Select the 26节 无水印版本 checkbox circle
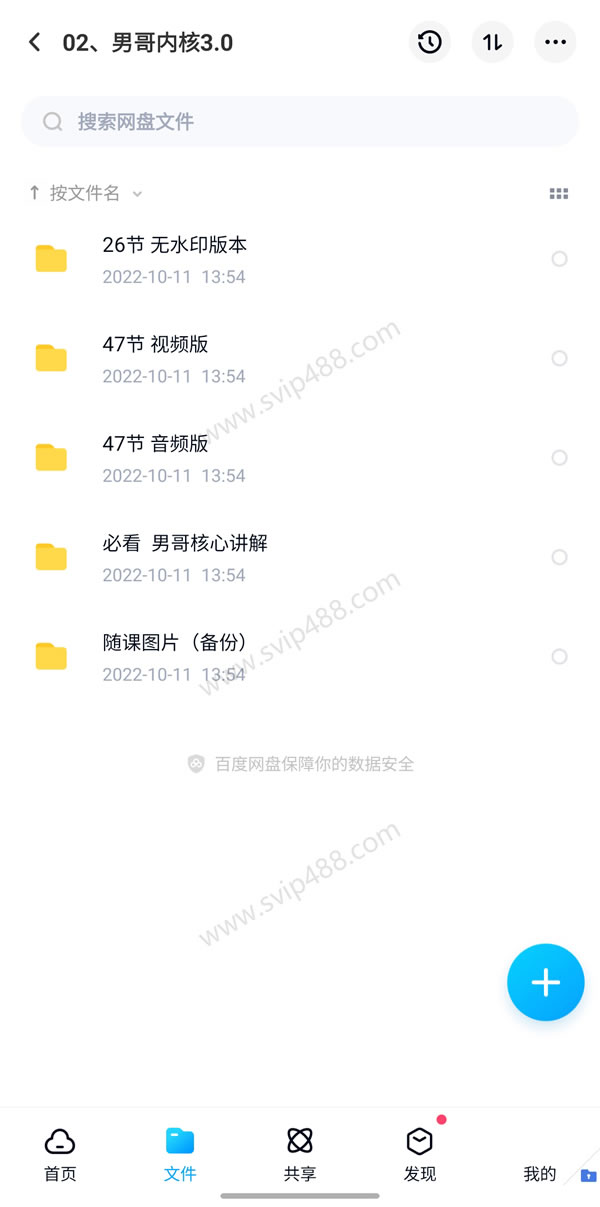 tap(560, 259)
